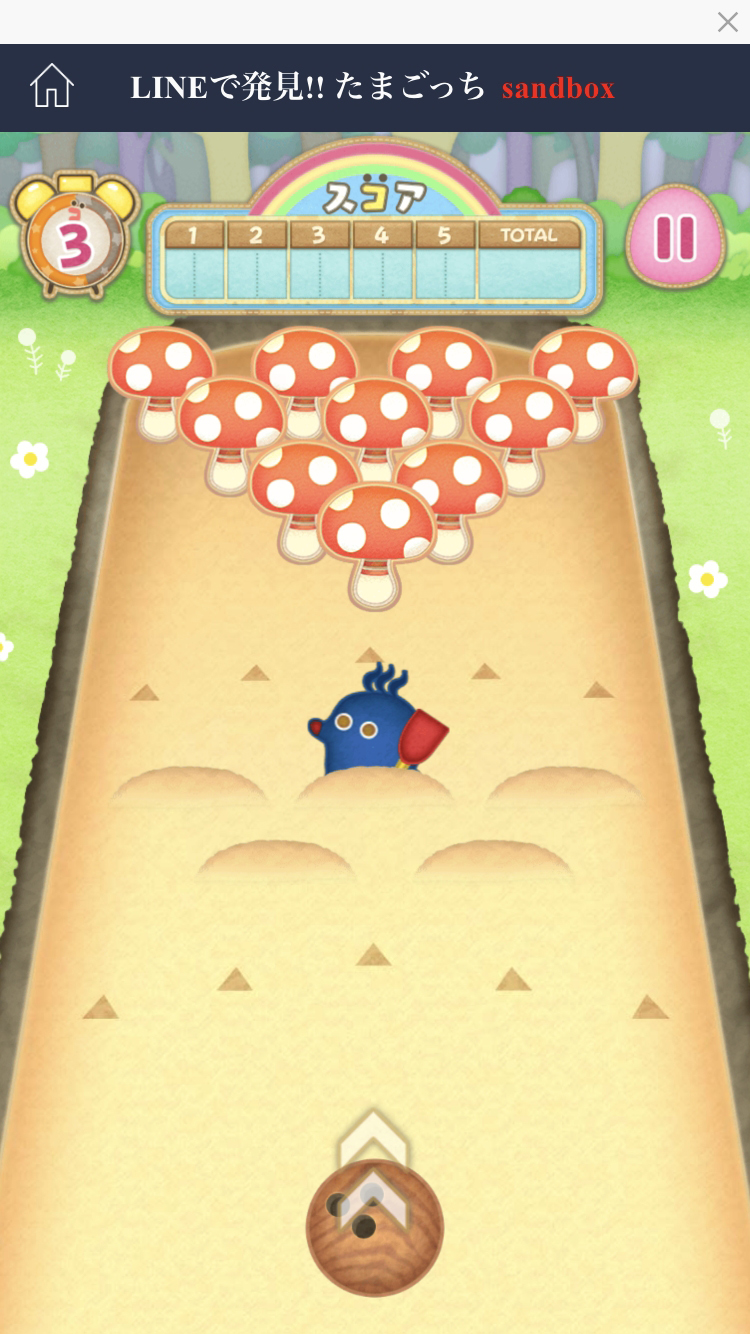Screen dimensions: 750x1334
Task: Tap the wooden bowling ball
Action: (374, 1228)
